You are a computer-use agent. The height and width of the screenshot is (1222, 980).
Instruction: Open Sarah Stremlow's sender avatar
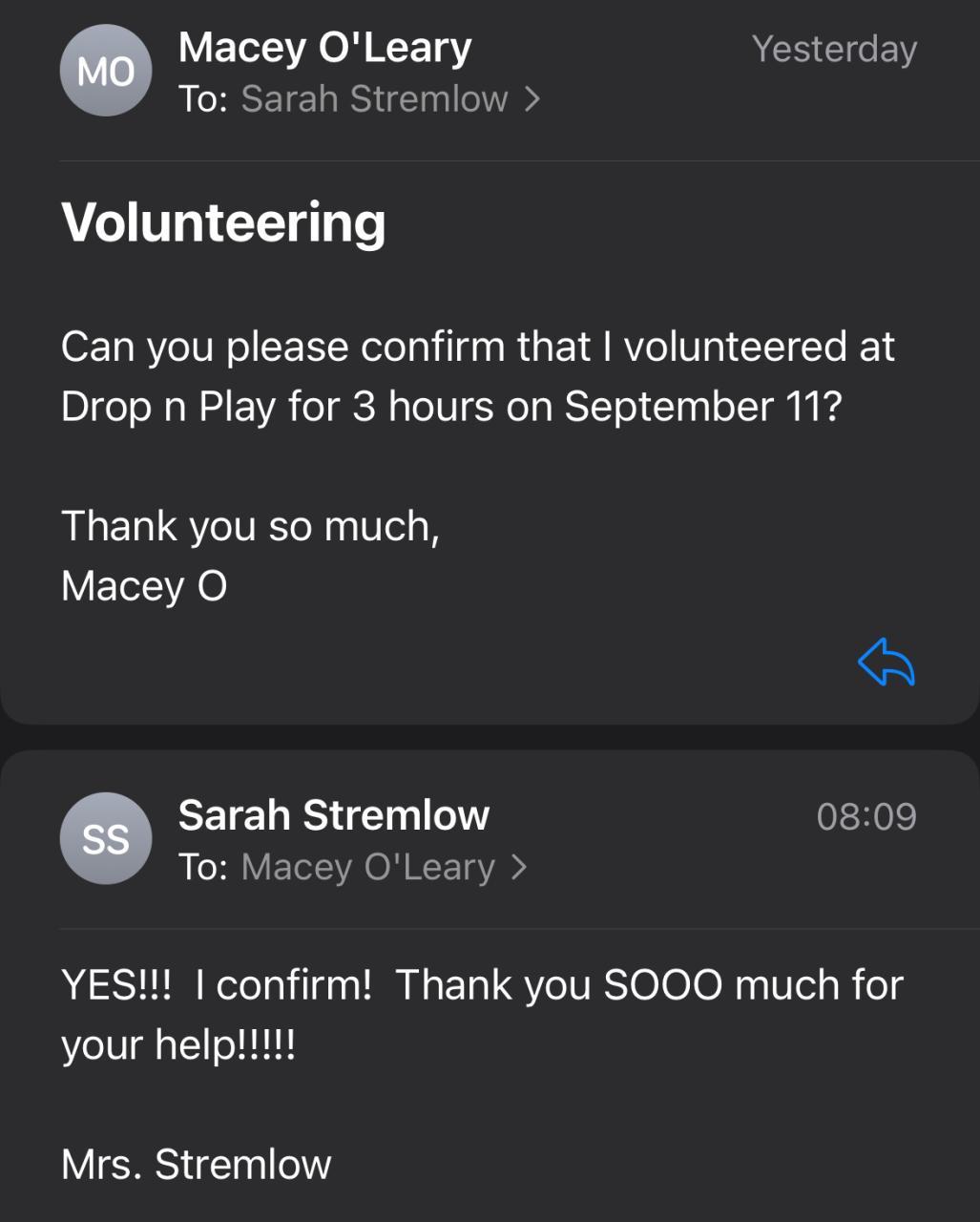click(106, 838)
